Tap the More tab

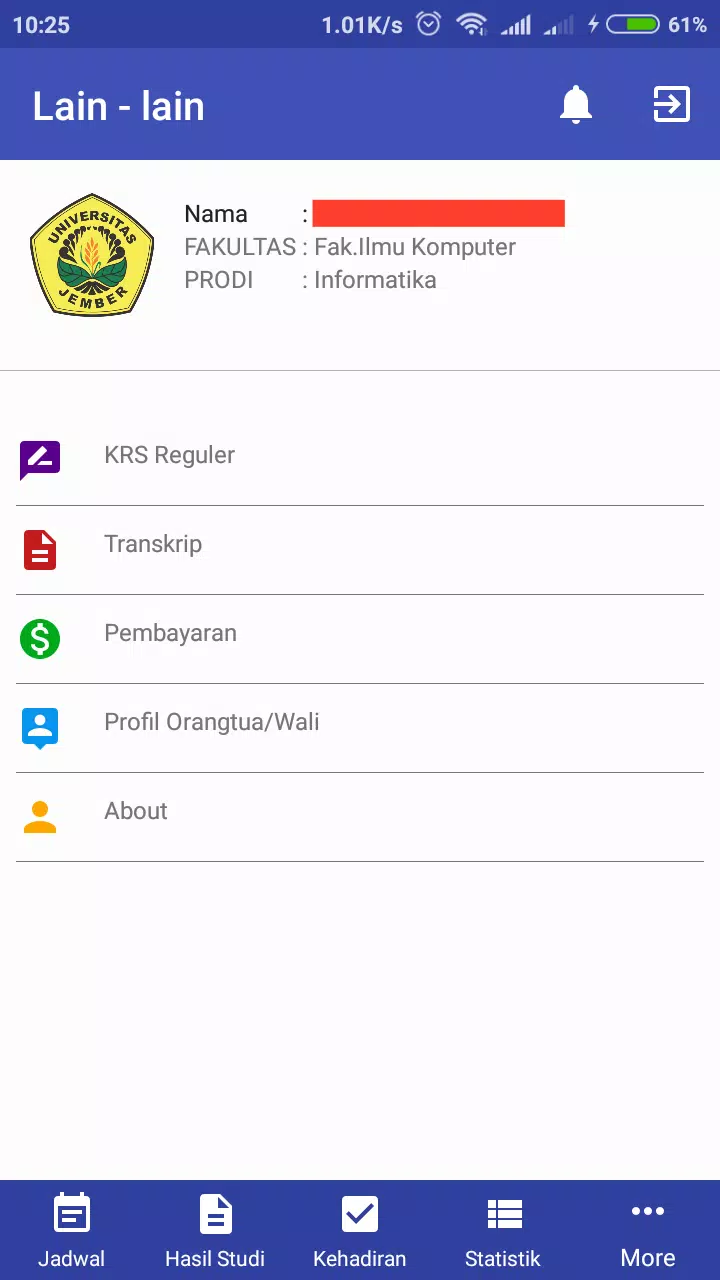pos(648,1230)
